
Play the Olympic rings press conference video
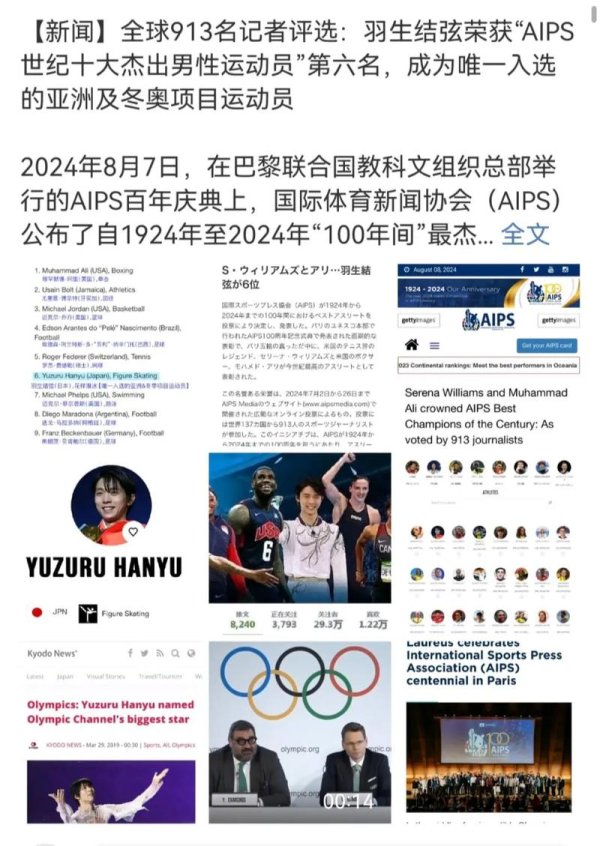(x=300, y=735)
